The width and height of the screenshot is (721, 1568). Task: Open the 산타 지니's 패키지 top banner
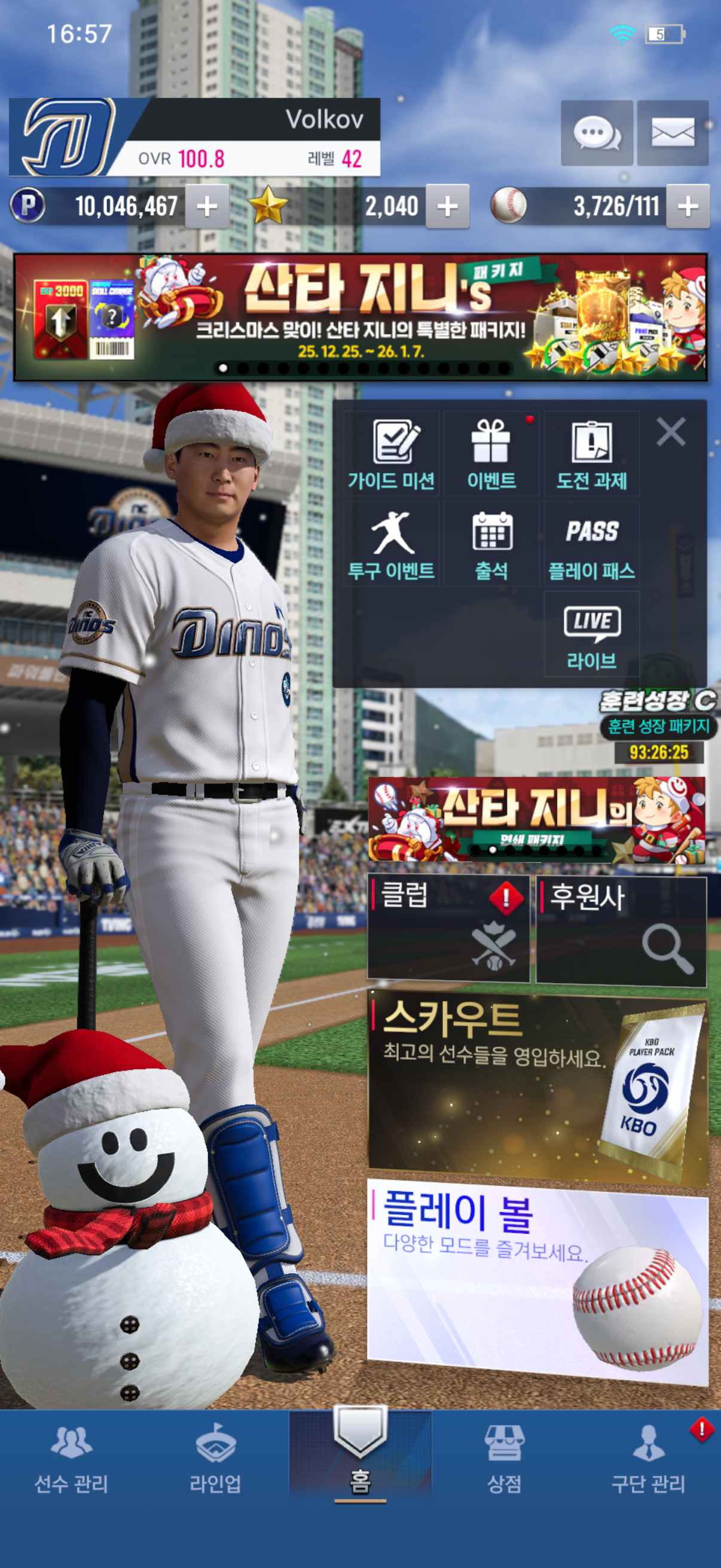click(x=360, y=317)
